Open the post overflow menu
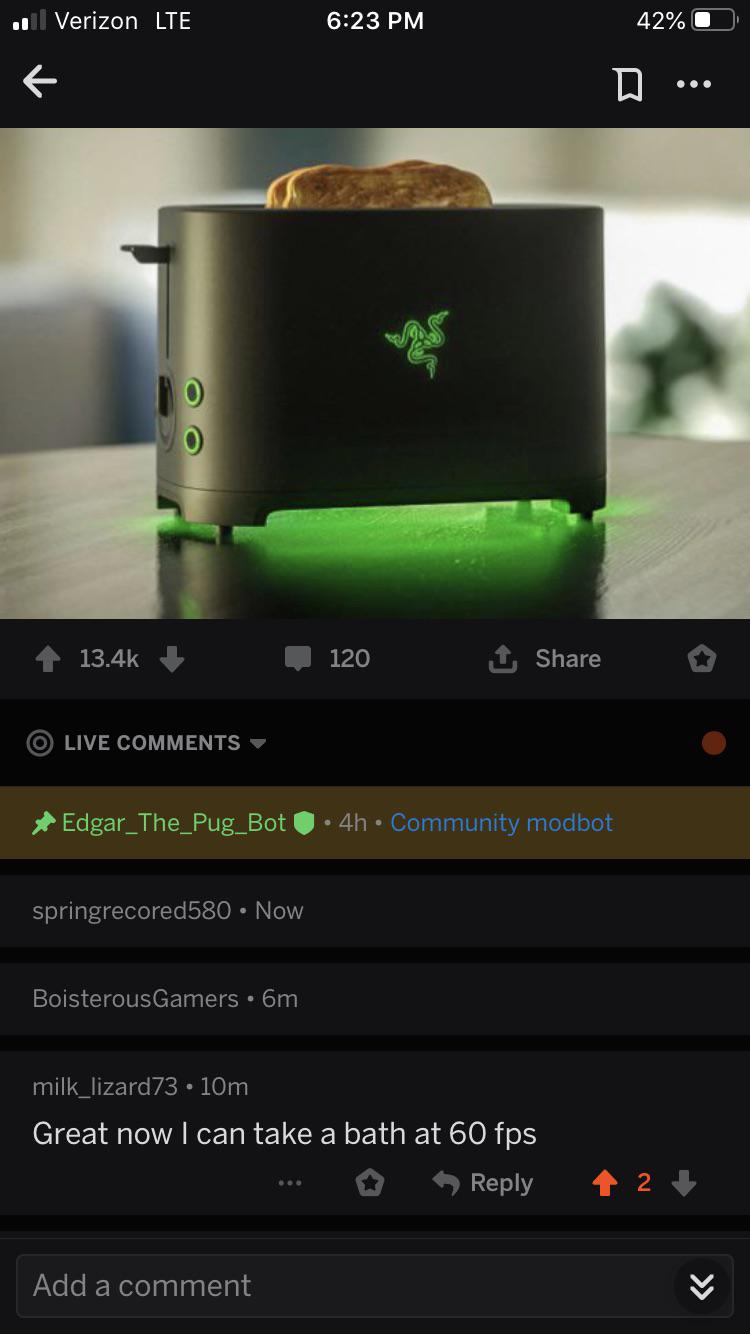This screenshot has width=750, height=1334. (x=694, y=84)
